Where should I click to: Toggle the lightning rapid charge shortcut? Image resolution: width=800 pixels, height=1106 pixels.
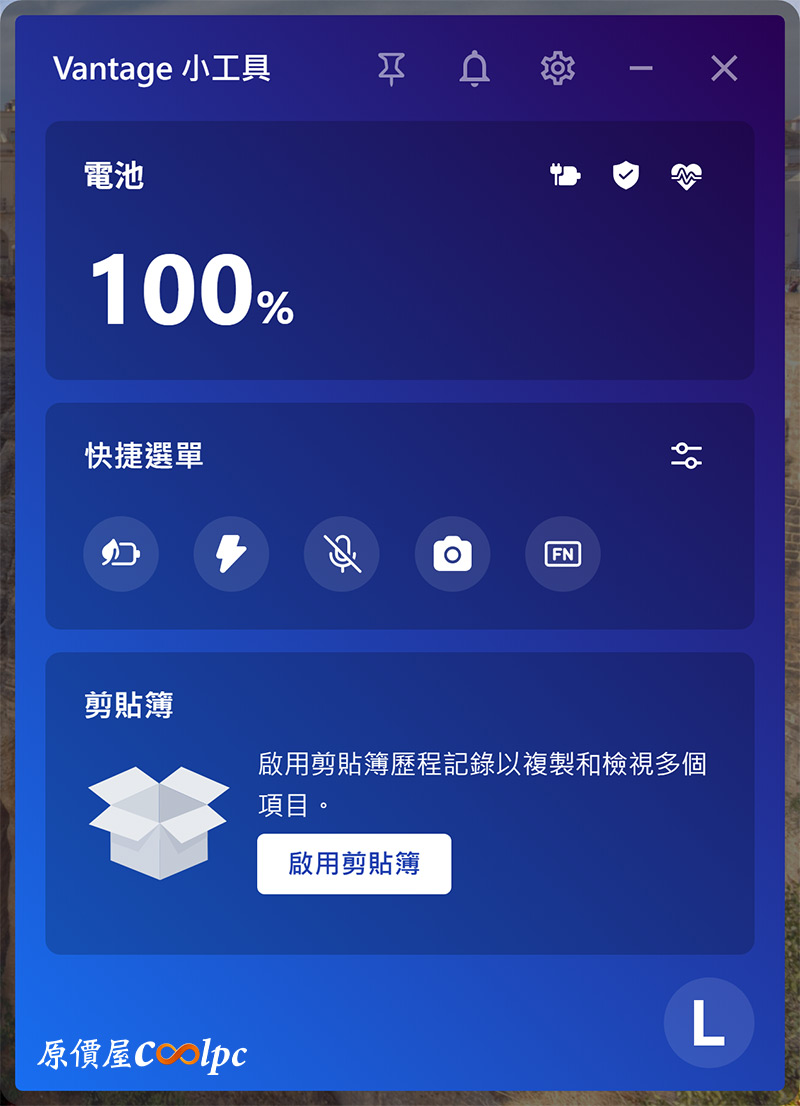point(231,554)
